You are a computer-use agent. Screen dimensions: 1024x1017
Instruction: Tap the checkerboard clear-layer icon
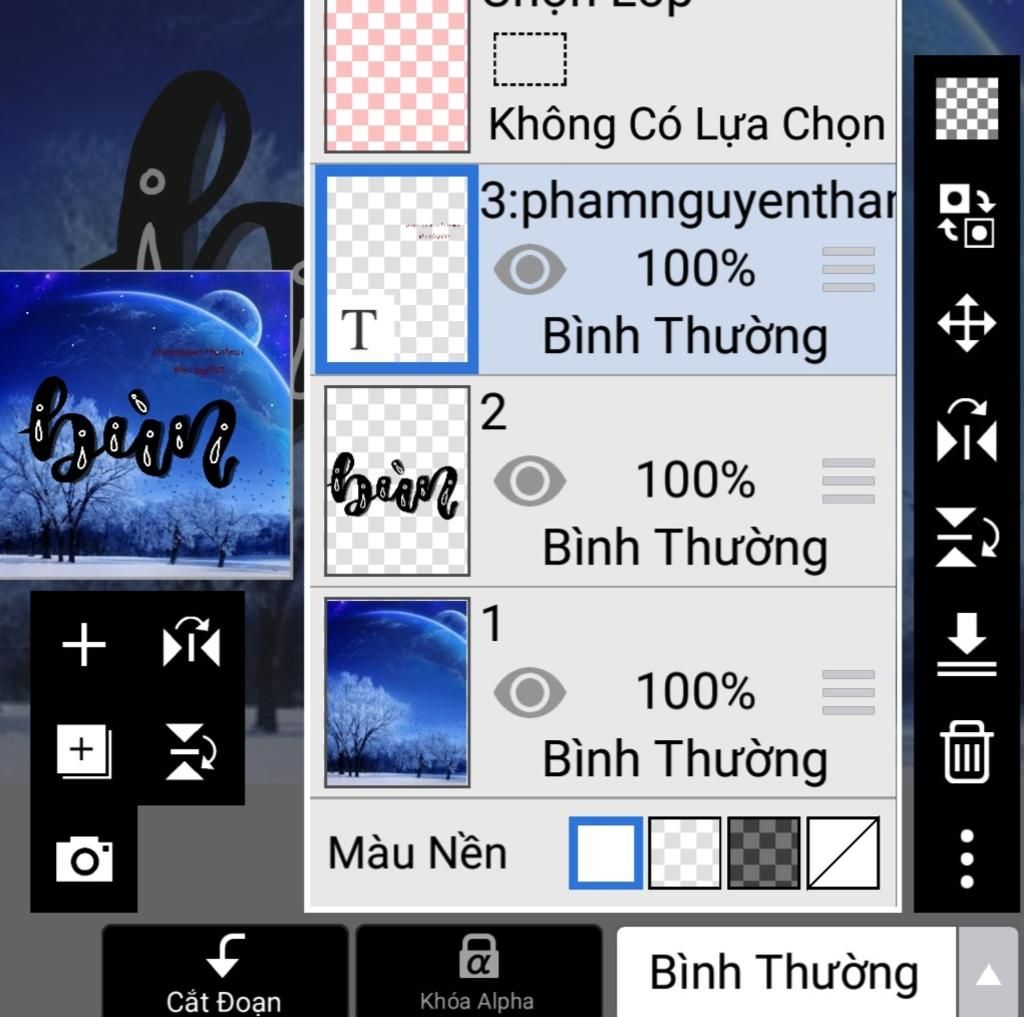[967, 108]
